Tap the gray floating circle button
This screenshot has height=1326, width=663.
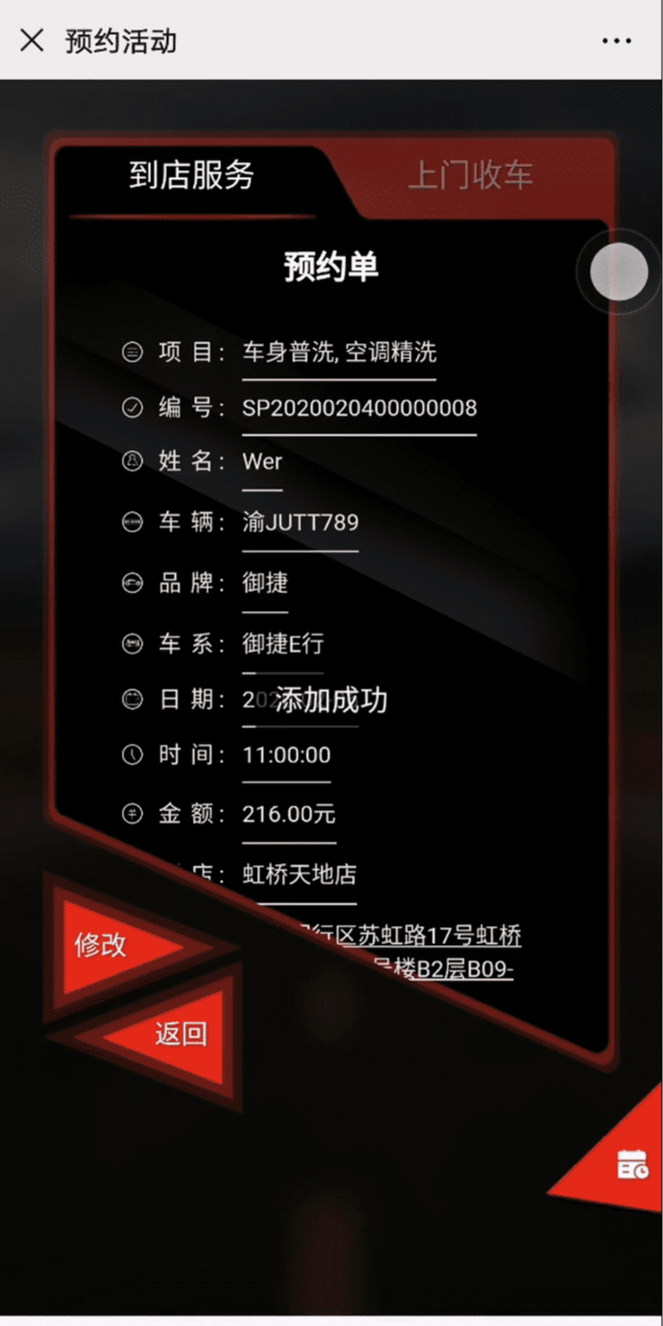click(619, 272)
